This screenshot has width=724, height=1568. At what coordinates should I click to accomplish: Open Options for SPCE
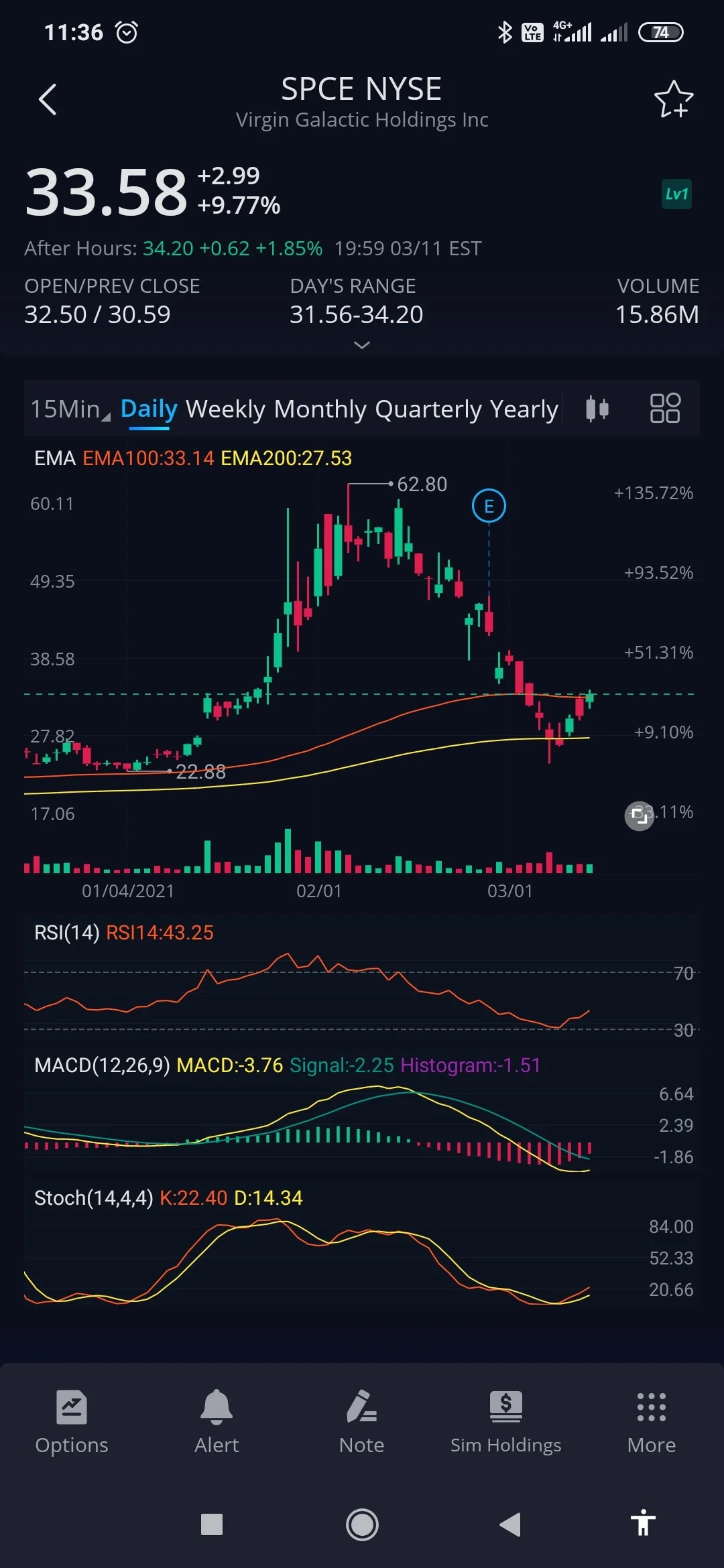pos(72,1421)
